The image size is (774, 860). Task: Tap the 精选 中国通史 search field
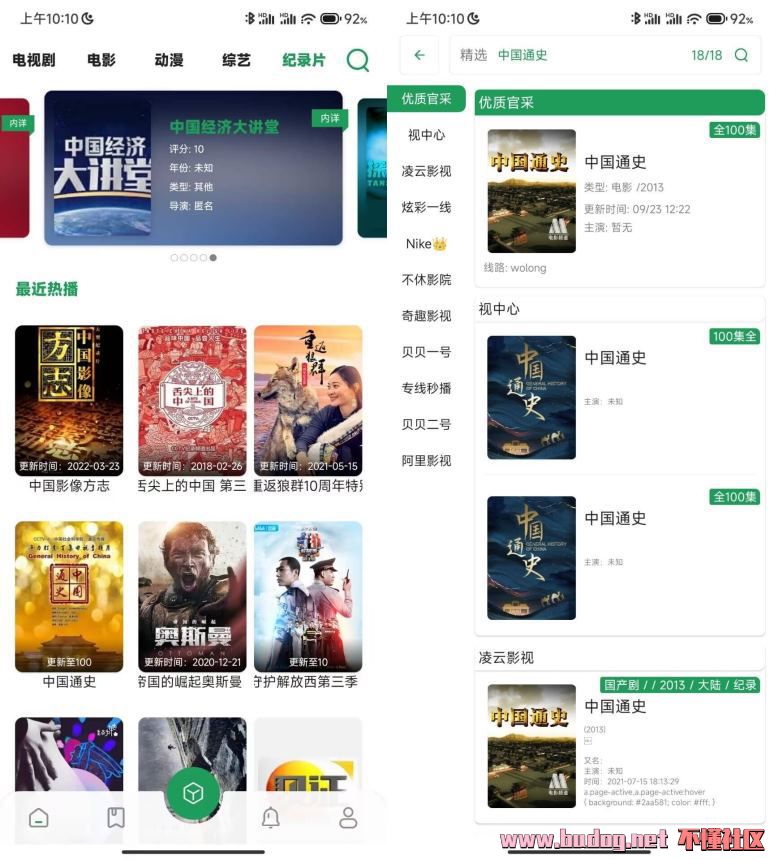click(x=590, y=55)
